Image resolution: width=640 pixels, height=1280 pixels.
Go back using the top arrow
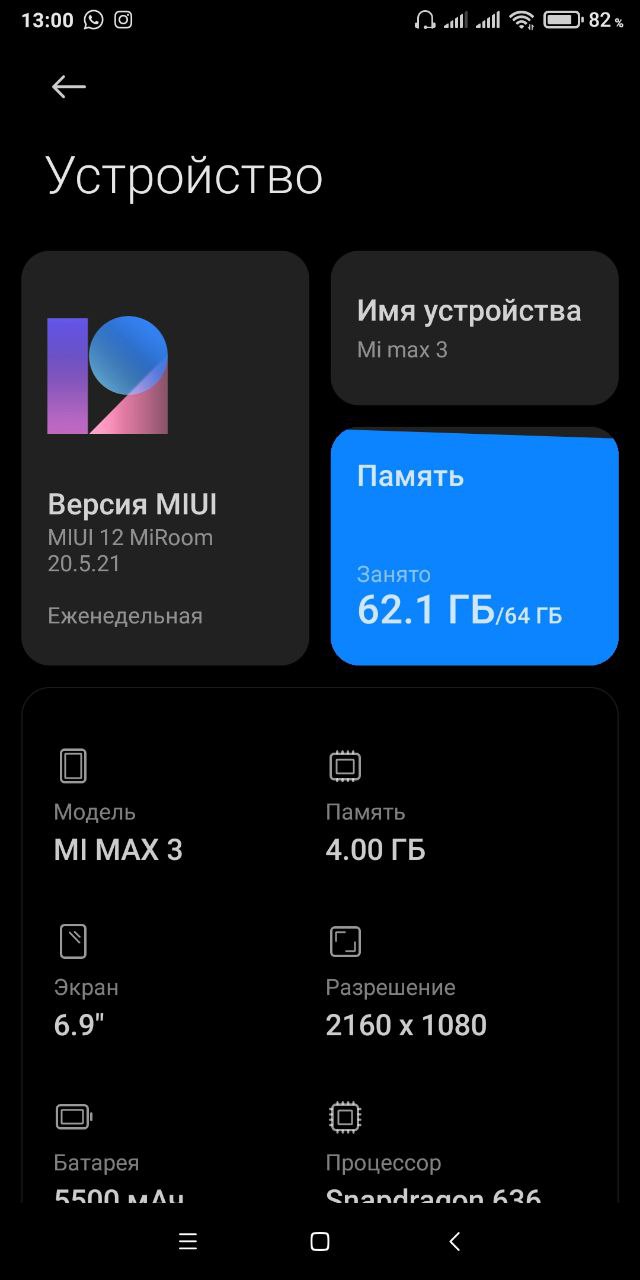[68, 87]
